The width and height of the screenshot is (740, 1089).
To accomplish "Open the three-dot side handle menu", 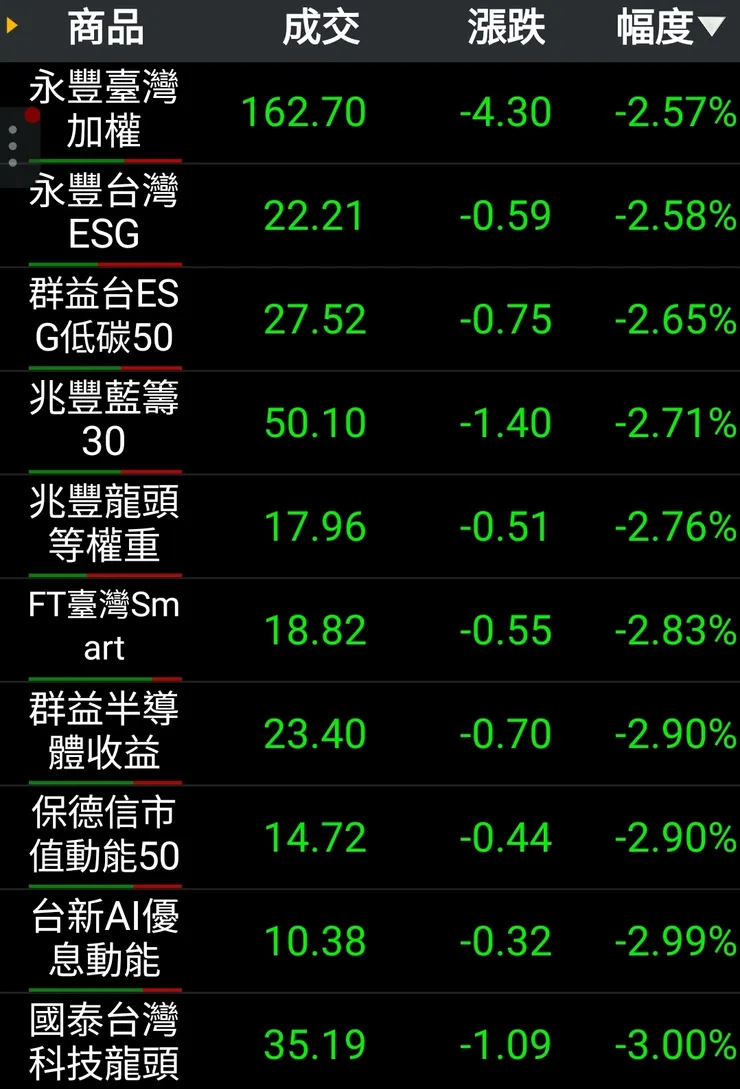I will coord(13,147).
